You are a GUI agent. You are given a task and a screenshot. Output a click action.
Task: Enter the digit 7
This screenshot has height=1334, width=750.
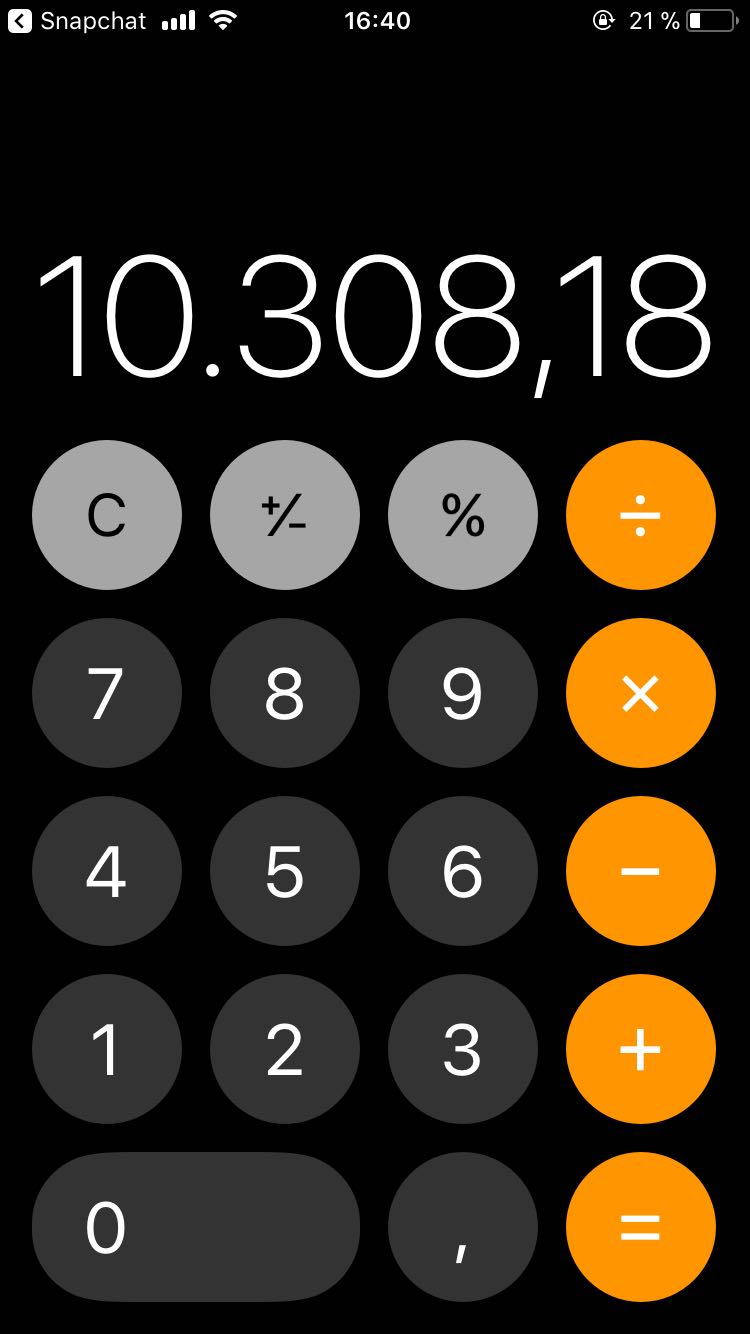point(107,693)
